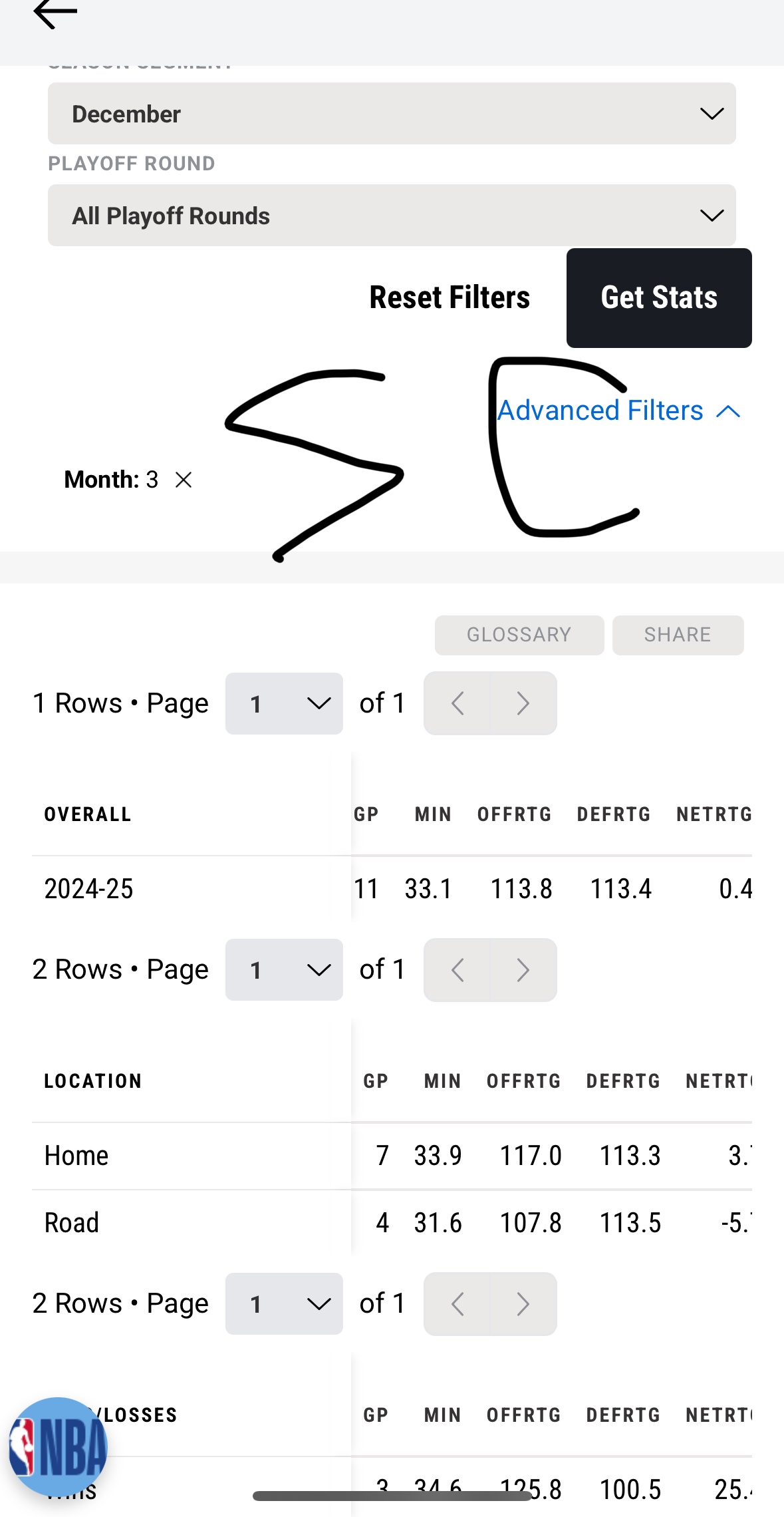Tap the floating NBA logo button
Image resolution: width=784 pixels, height=1517 pixels.
click(58, 1446)
